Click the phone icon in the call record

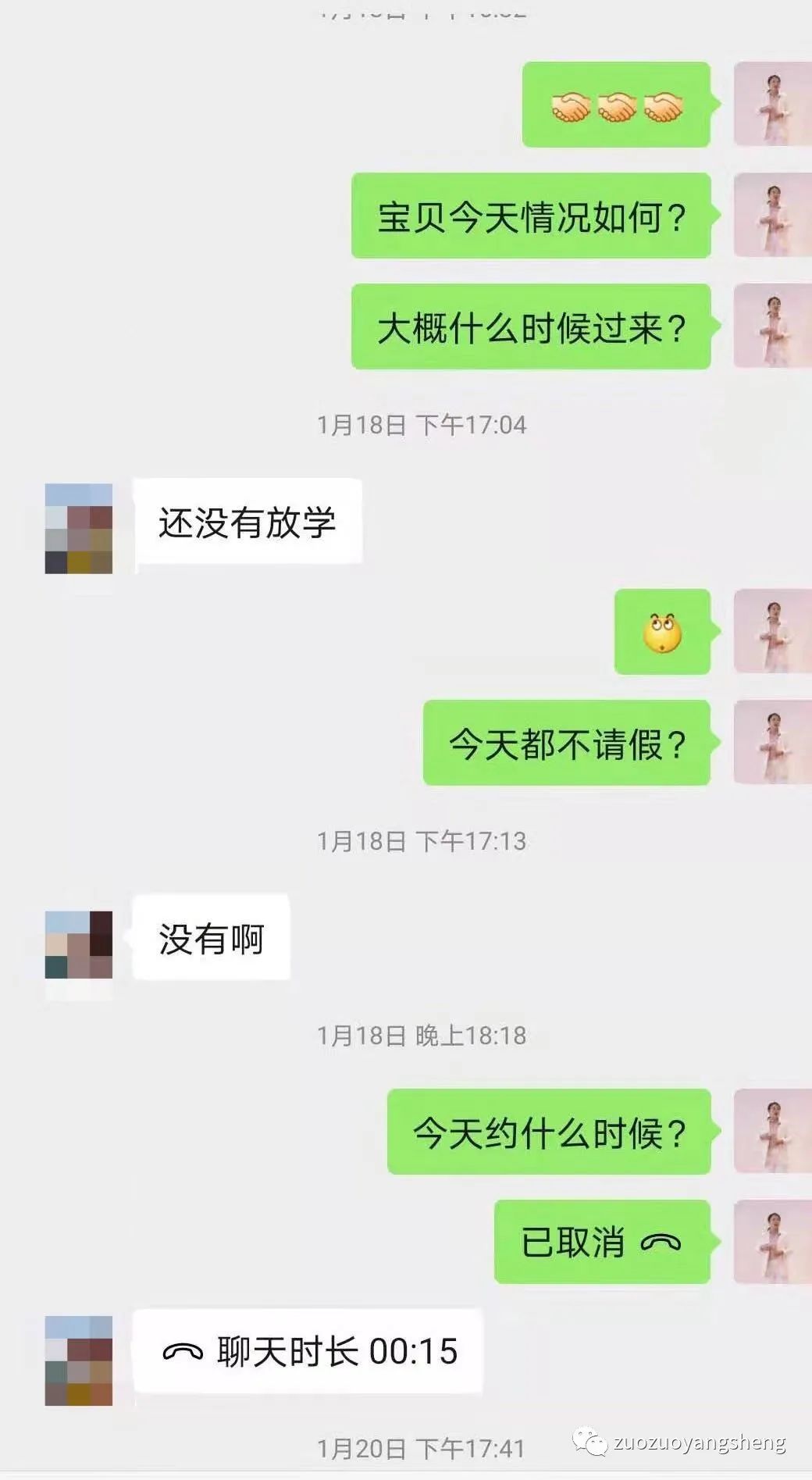(x=184, y=1347)
